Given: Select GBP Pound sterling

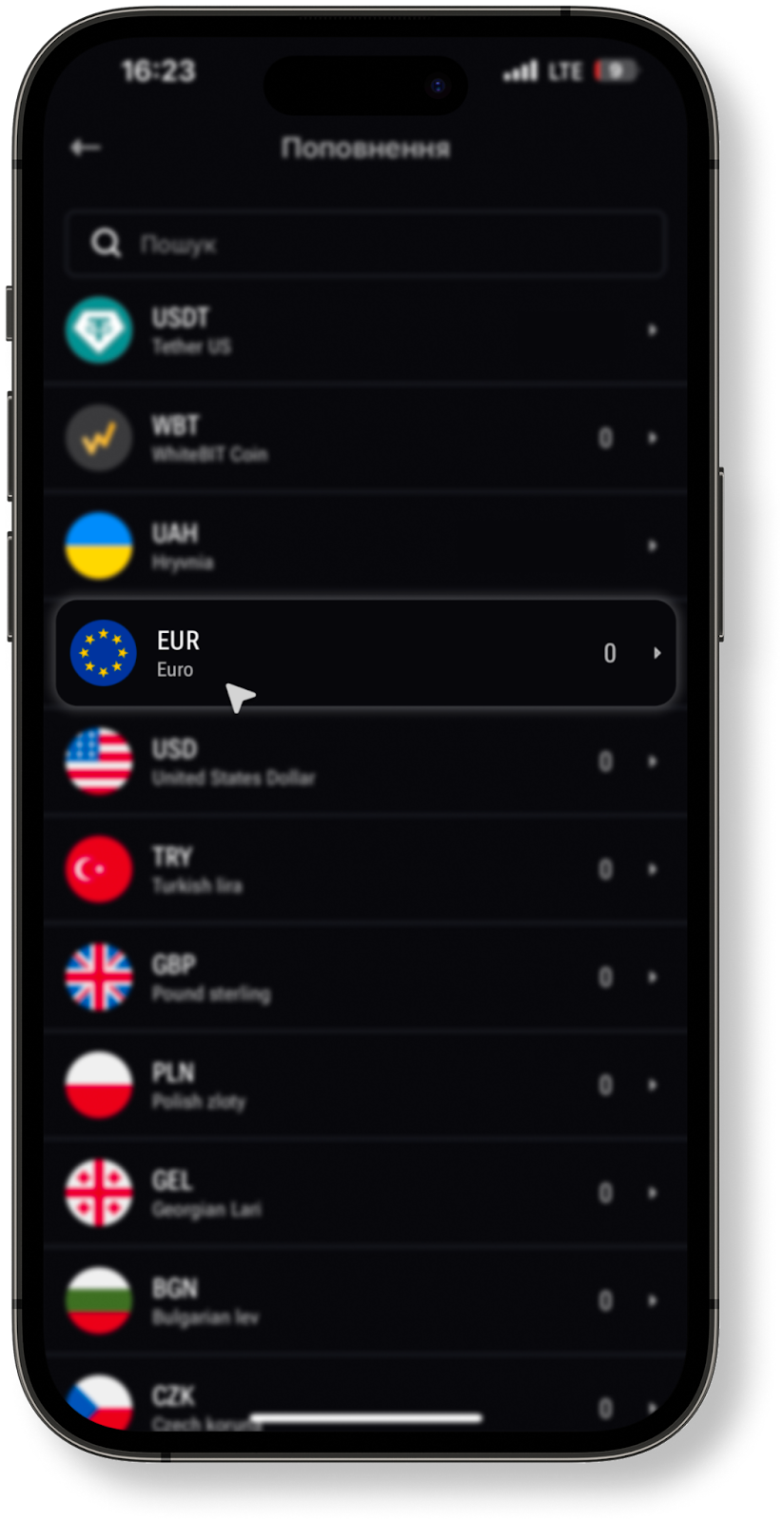Looking at the screenshot, I should pyautogui.click(x=365, y=977).
